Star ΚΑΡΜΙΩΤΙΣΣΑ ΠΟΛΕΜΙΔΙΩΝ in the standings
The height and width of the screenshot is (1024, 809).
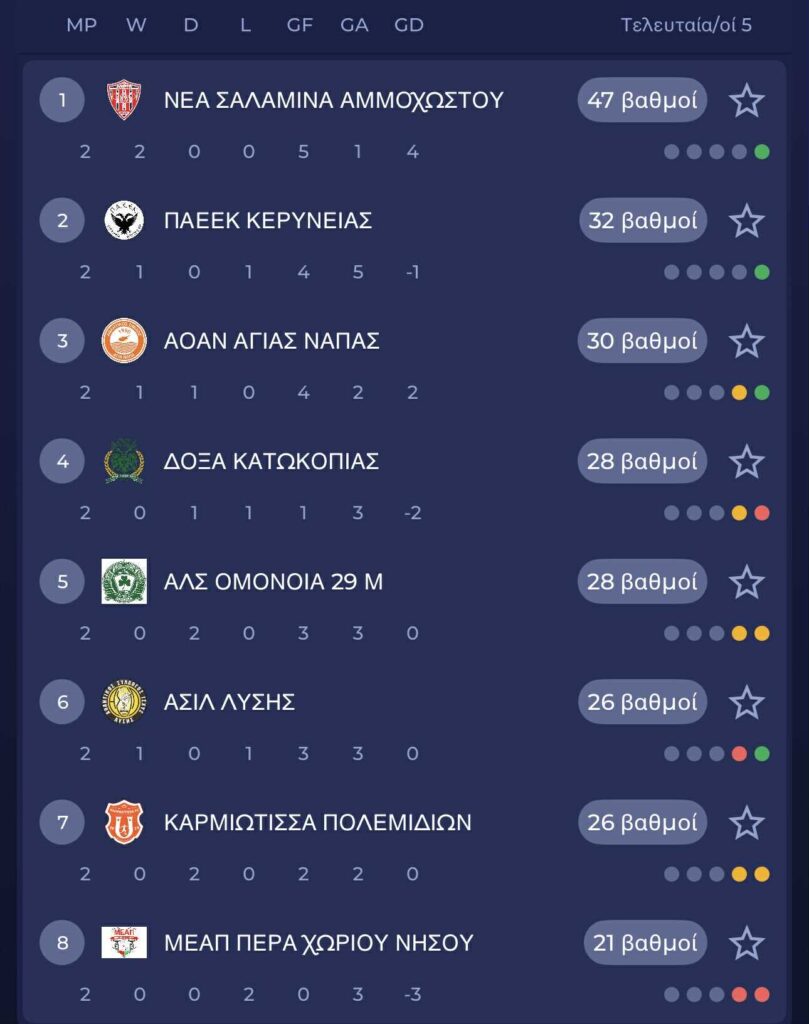coord(746,823)
